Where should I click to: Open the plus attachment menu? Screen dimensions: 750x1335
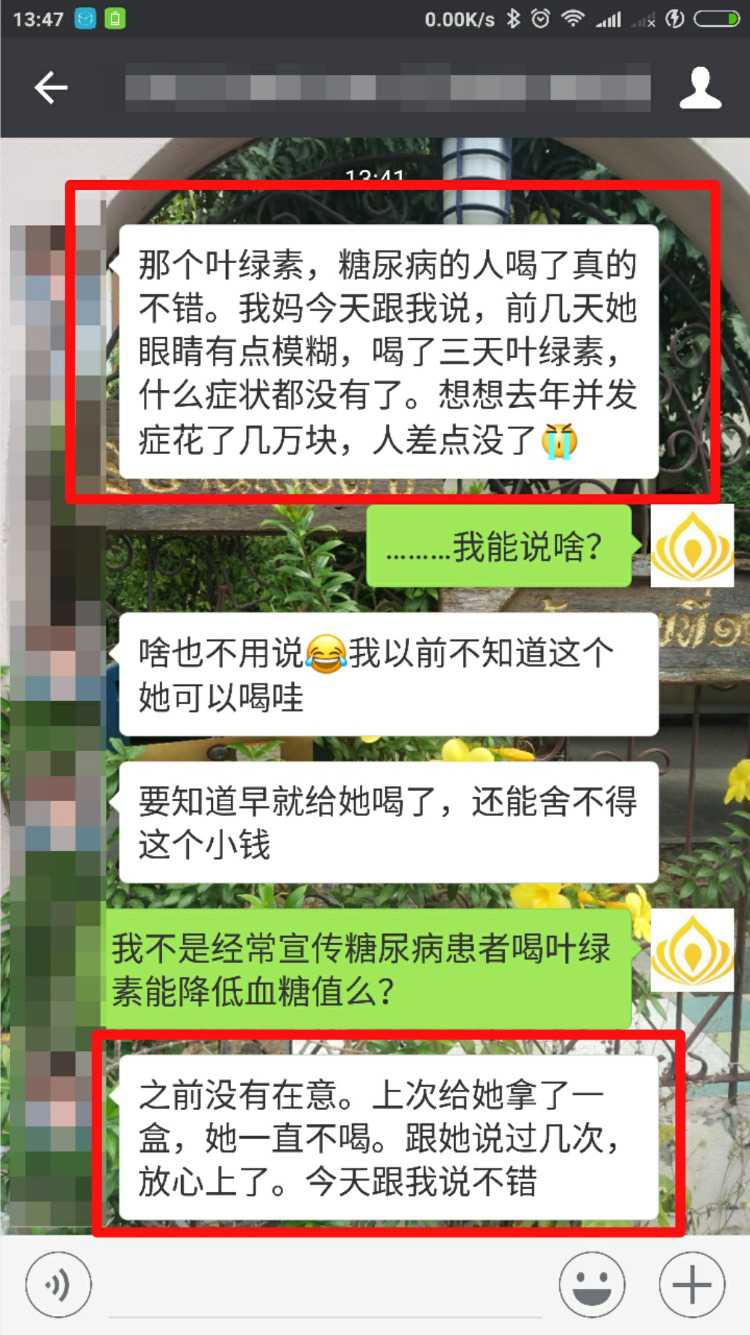692,1284
